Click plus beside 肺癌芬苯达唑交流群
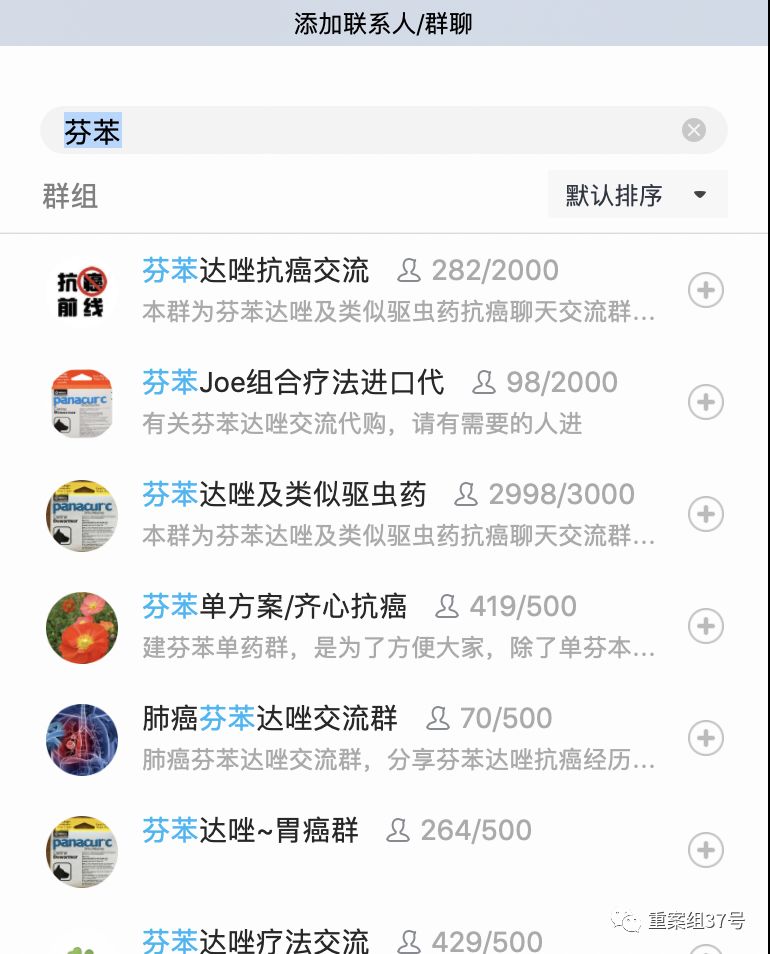The height and width of the screenshot is (954, 770). (706, 738)
